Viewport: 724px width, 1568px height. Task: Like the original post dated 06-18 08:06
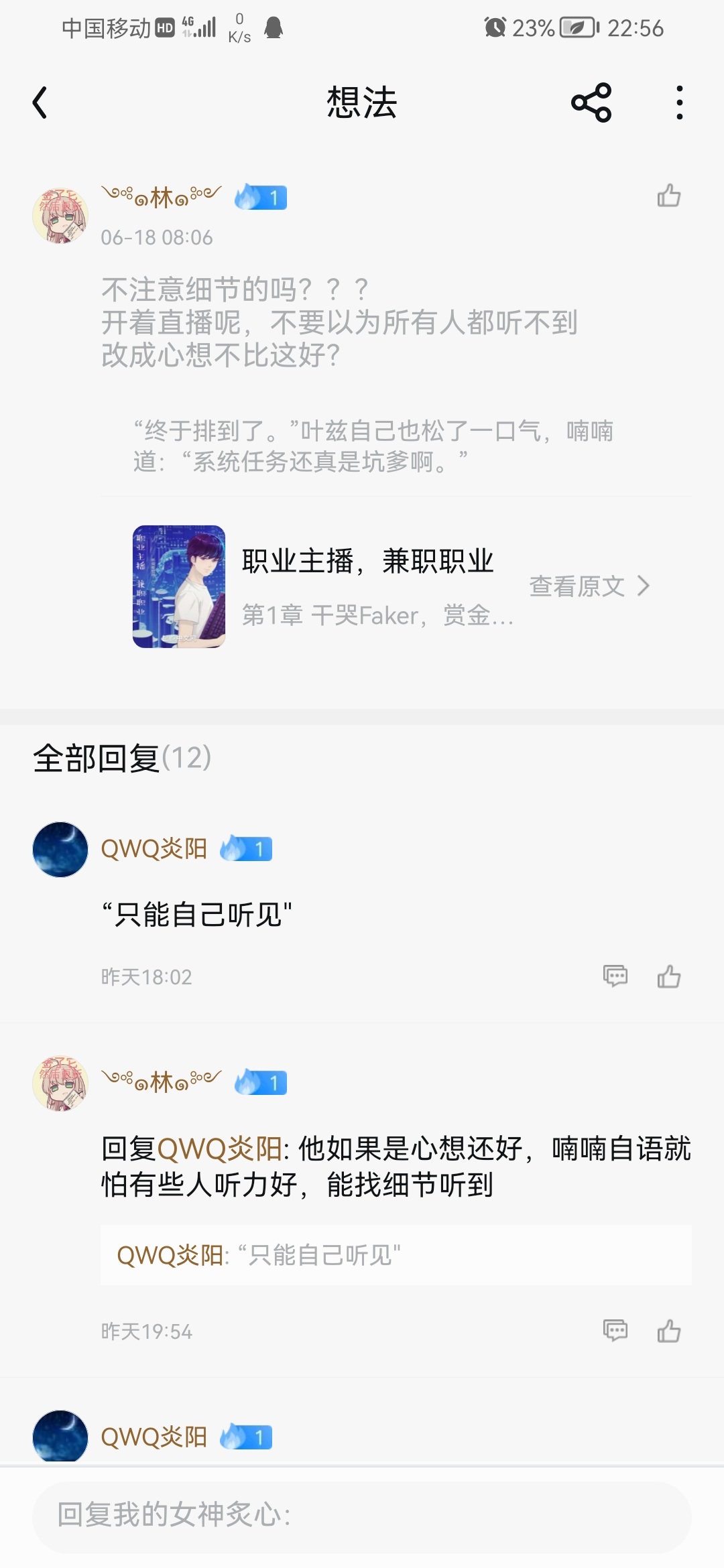click(668, 196)
